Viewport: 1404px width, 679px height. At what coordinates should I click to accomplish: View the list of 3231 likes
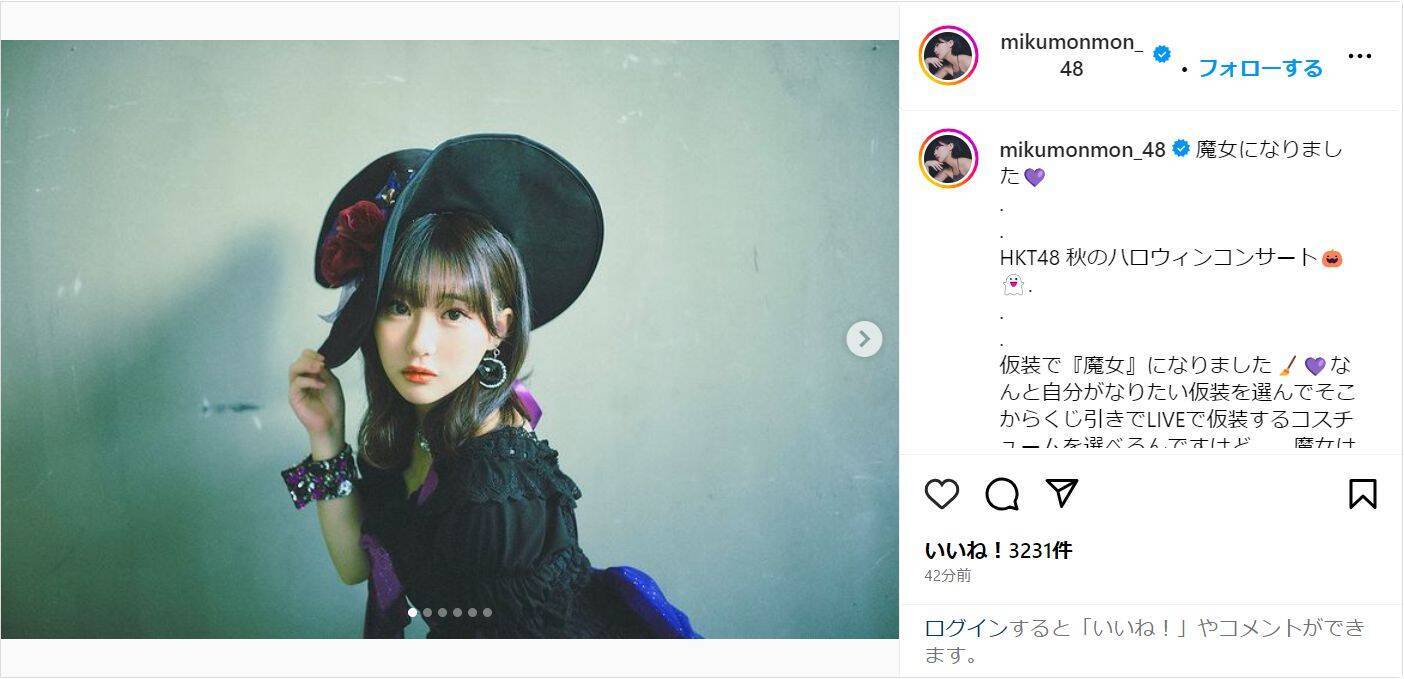[998, 550]
